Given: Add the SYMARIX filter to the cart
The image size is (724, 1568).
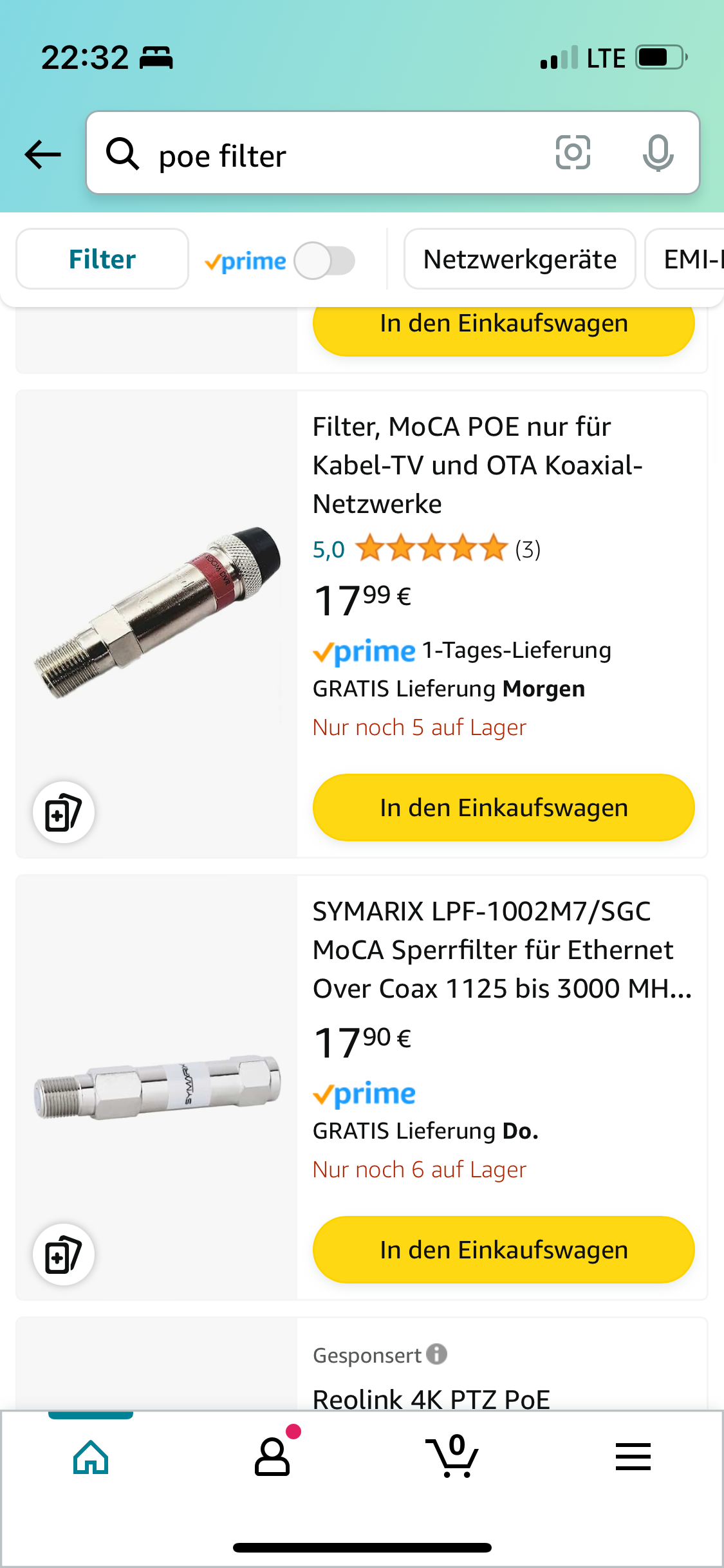Looking at the screenshot, I should point(503,1249).
